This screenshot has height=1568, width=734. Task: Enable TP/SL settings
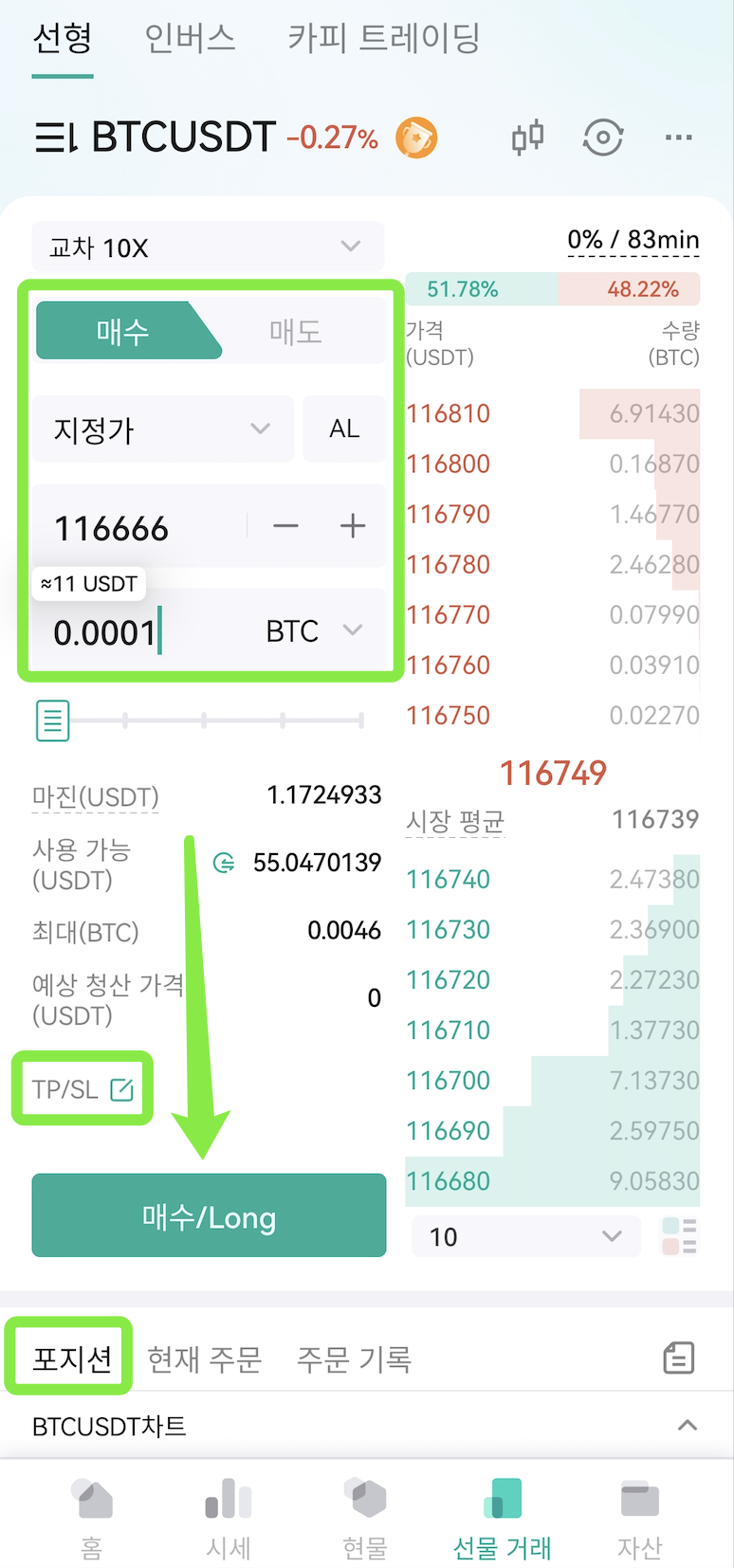[x=83, y=1089]
